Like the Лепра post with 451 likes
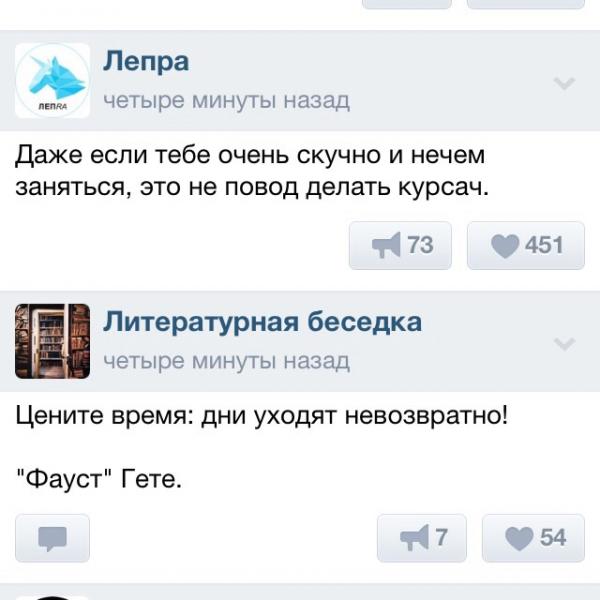The width and height of the screenshot is (600, 600). [526, 245]
